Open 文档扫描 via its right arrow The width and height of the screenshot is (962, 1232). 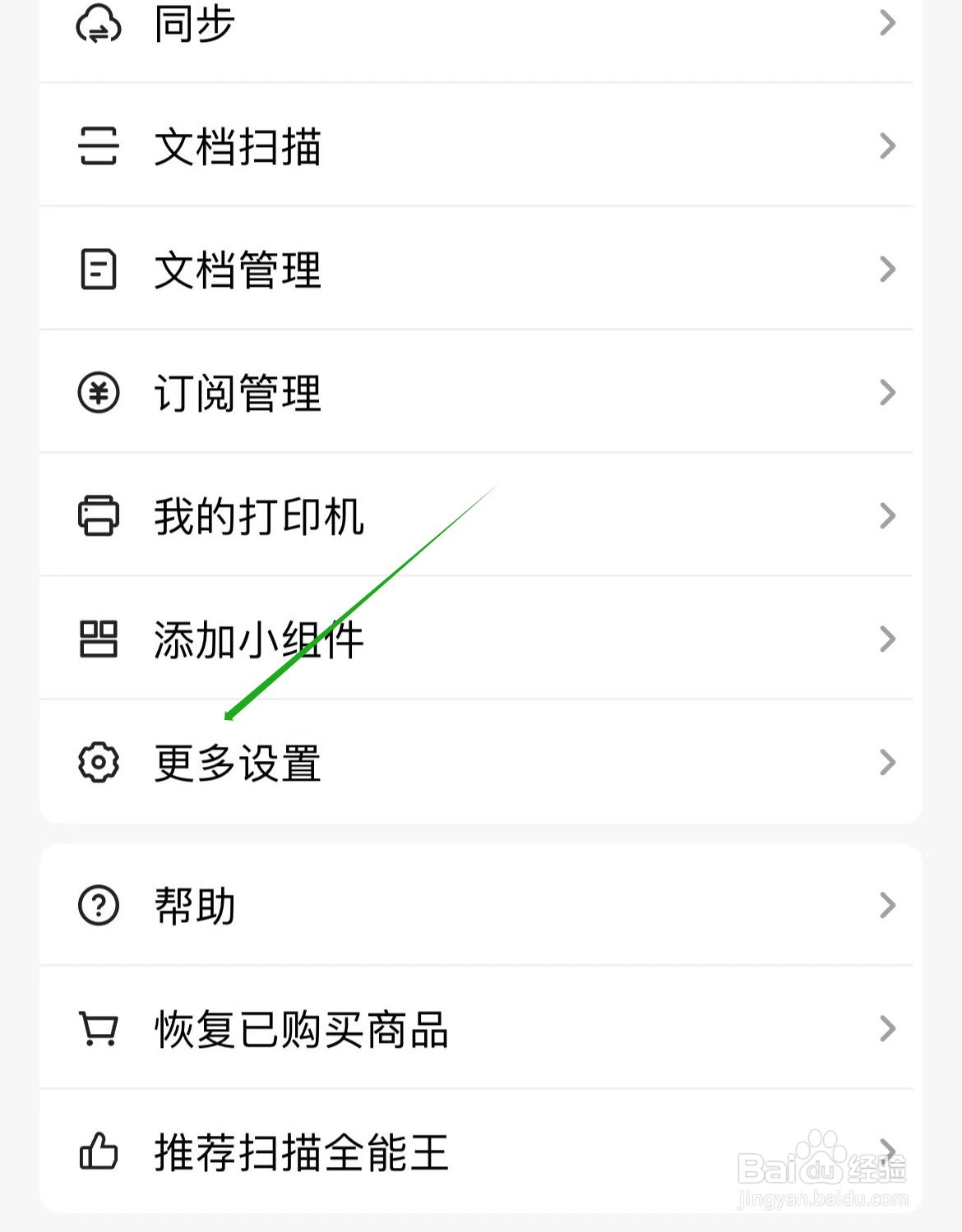tap(887, 145)
